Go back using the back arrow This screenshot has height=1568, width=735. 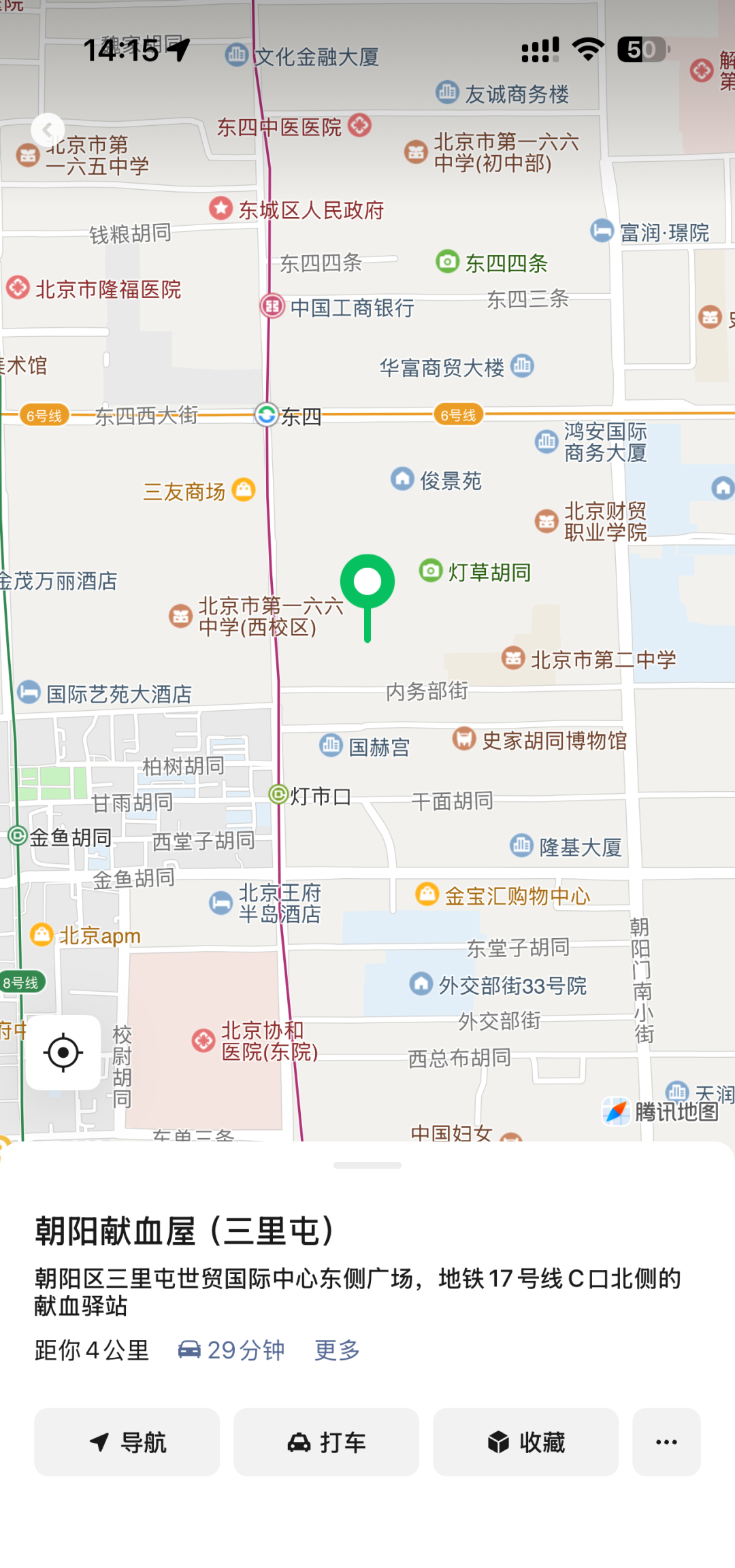48,131
